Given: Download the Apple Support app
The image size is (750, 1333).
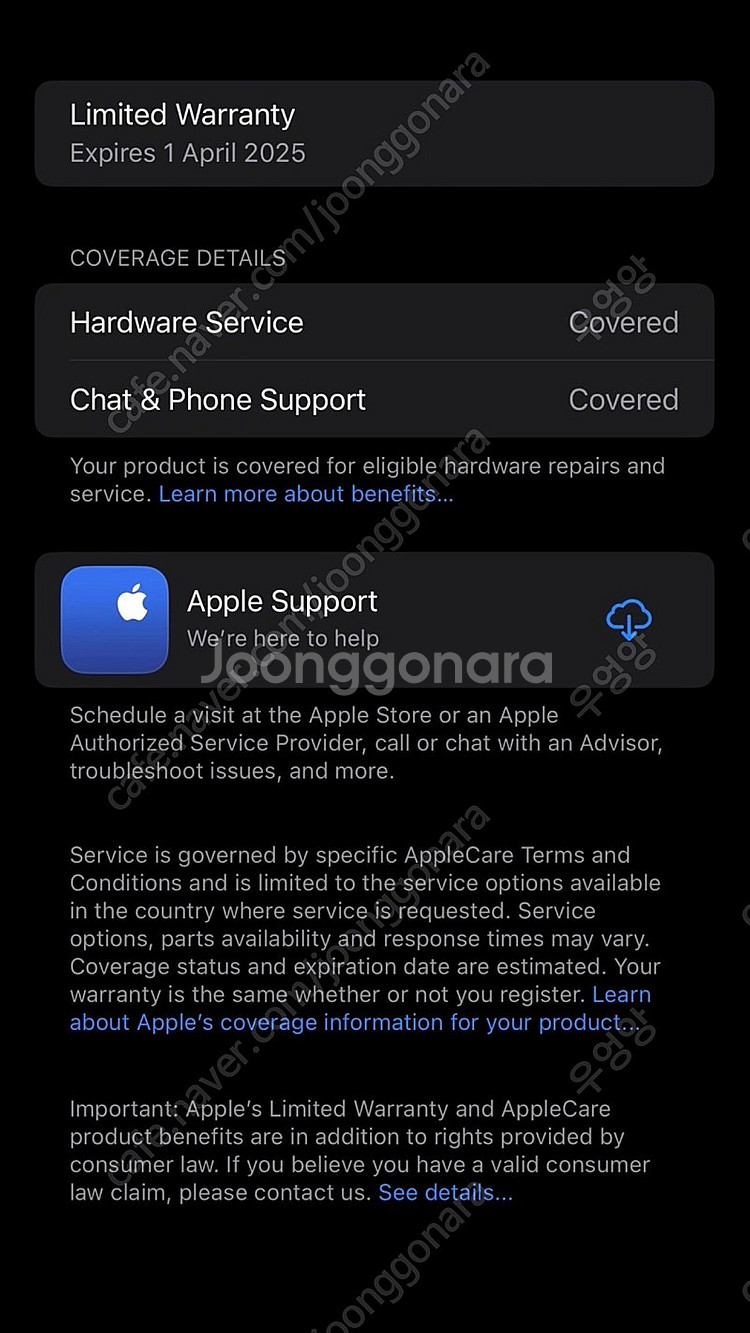Looking at the screenshot, I should pos(629,620).
